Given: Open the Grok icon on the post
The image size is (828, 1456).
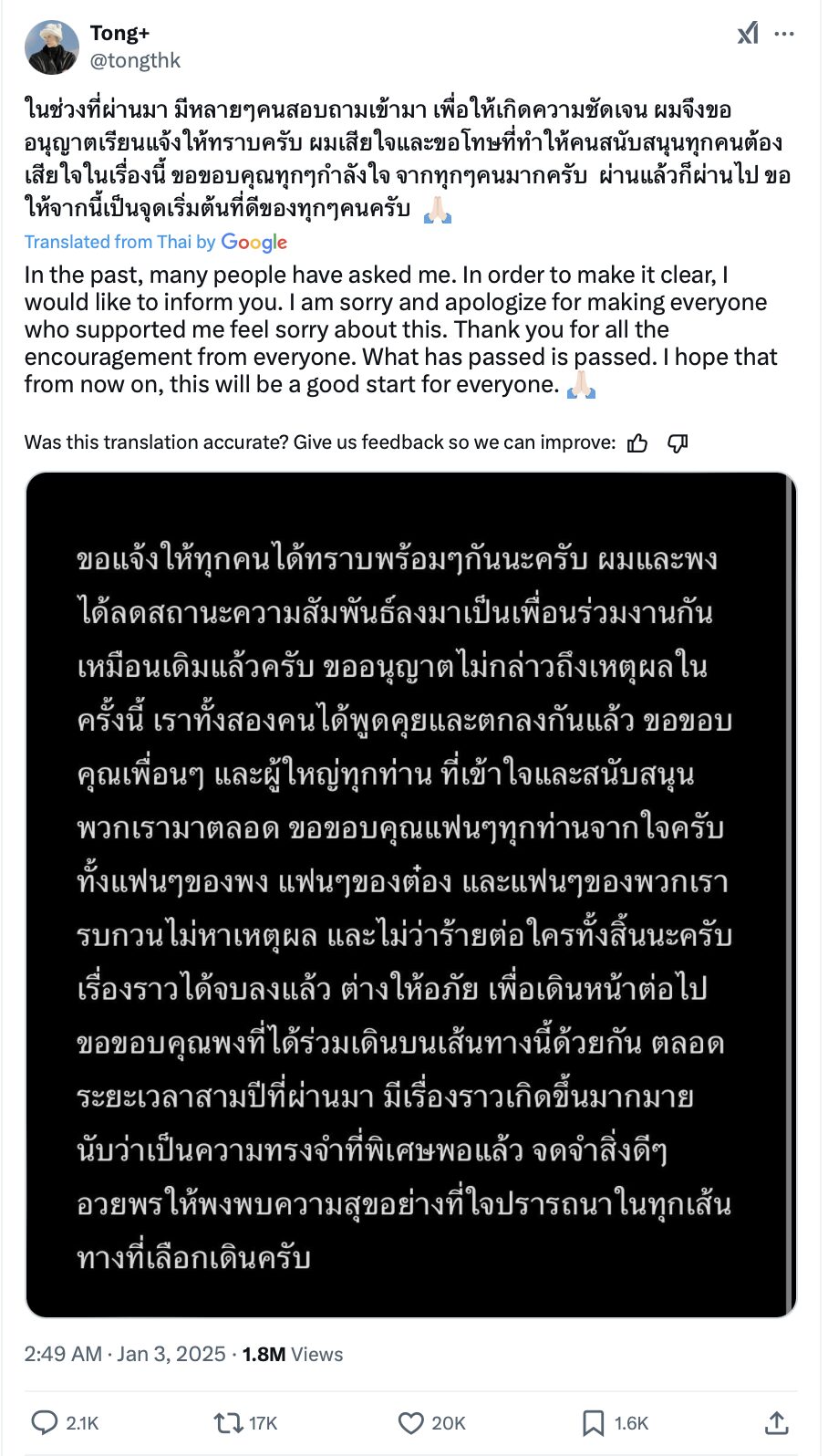Looking at the screenshot, I should coord(747,34).
